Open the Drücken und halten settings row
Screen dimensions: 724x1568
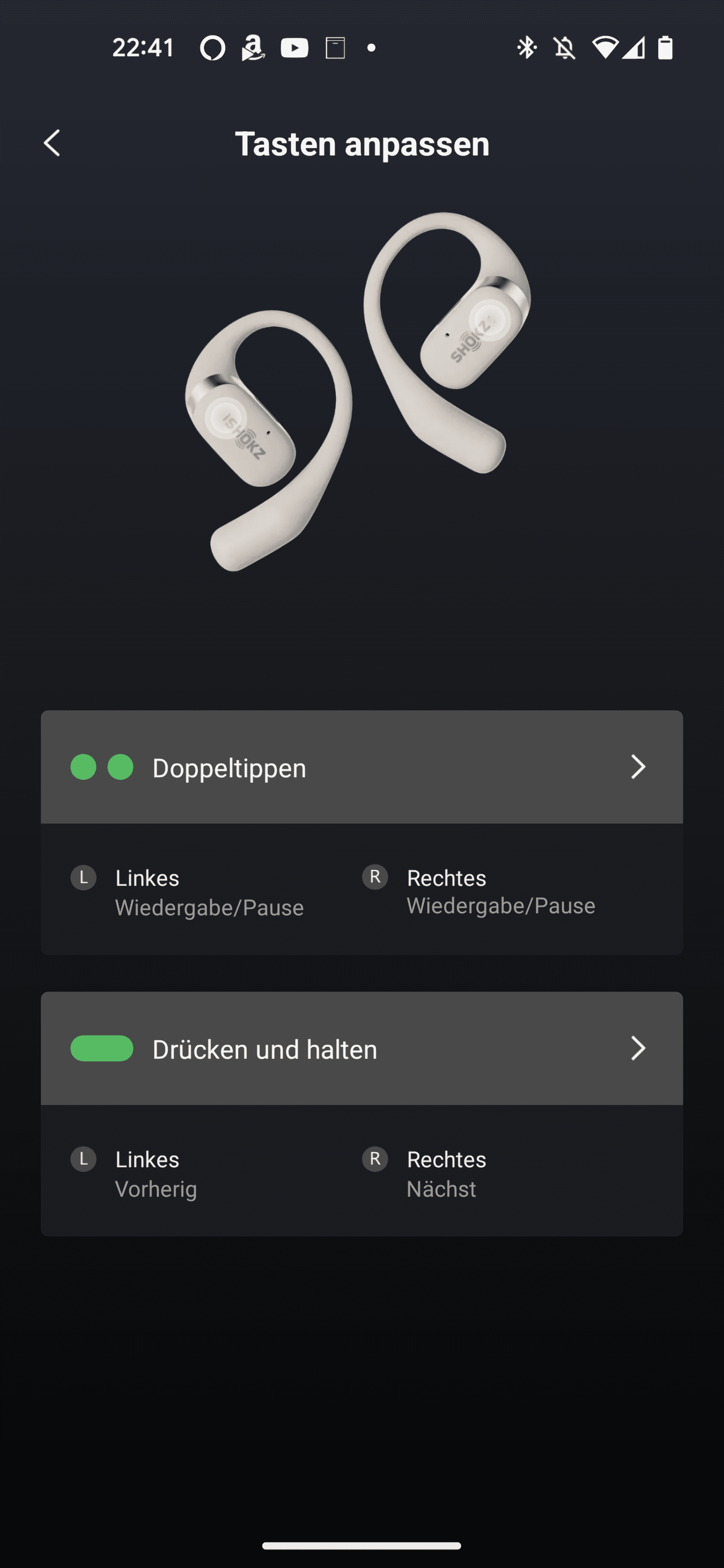362,1048
